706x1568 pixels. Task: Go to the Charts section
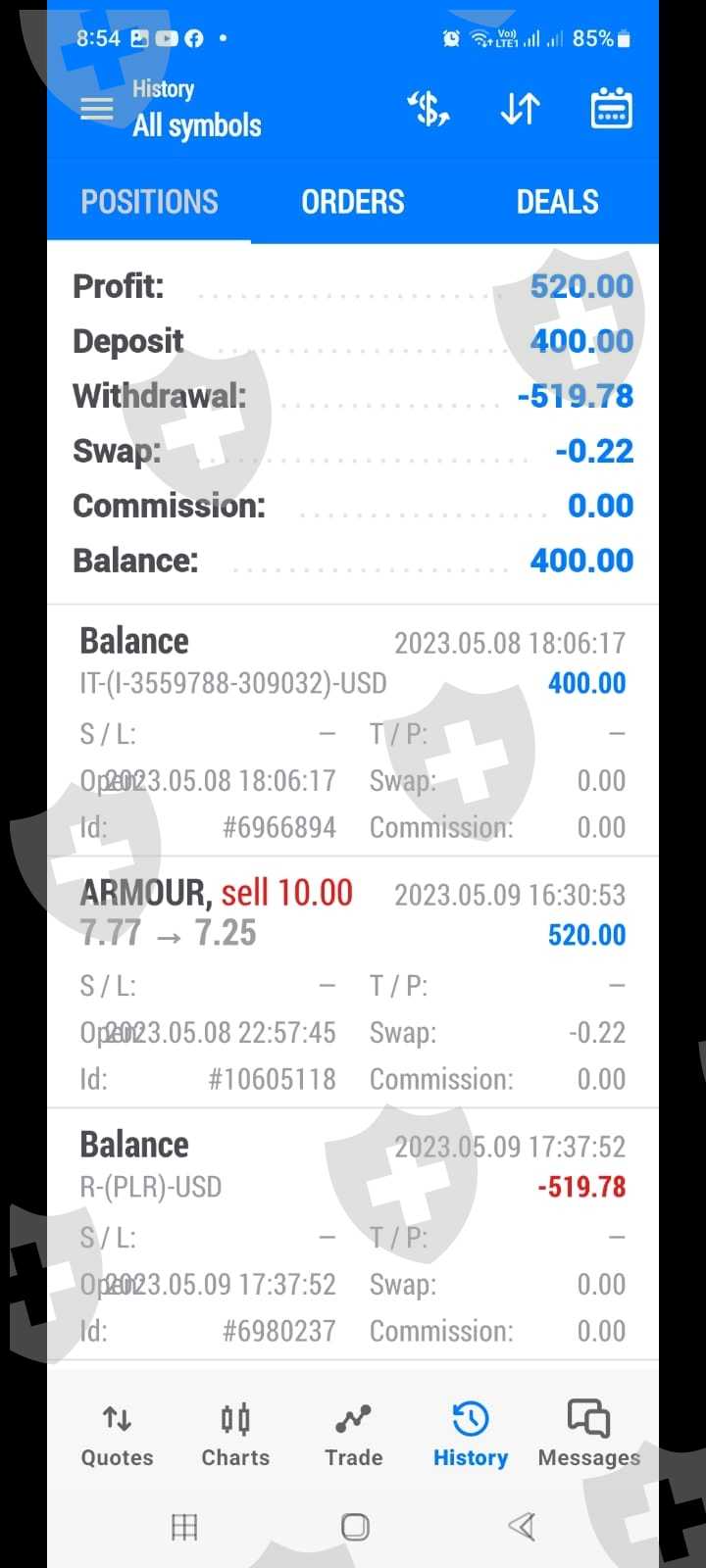pos(235,1436)
